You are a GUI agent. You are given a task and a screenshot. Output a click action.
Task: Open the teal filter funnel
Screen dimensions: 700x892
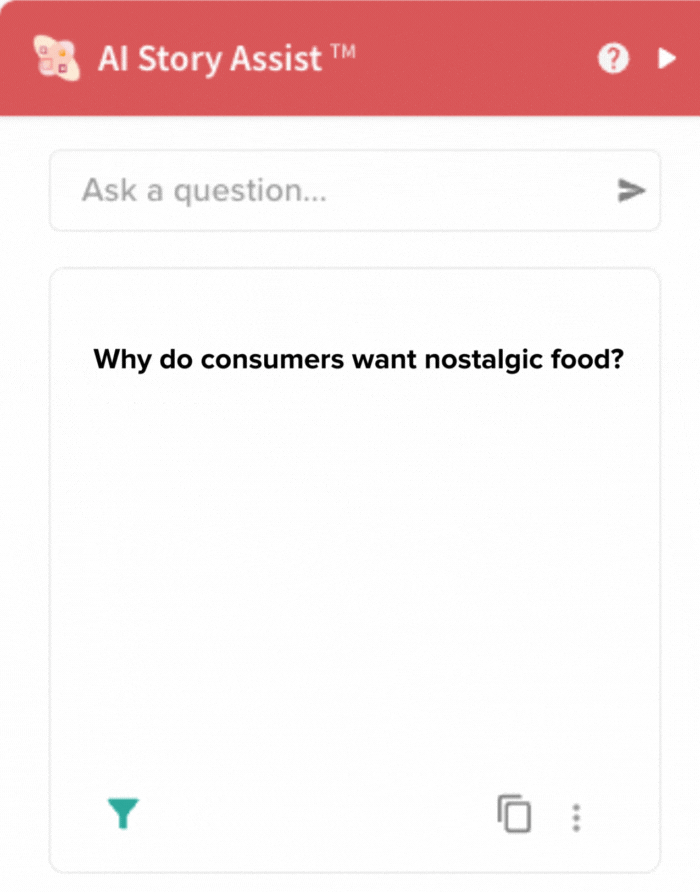[123, 814]
